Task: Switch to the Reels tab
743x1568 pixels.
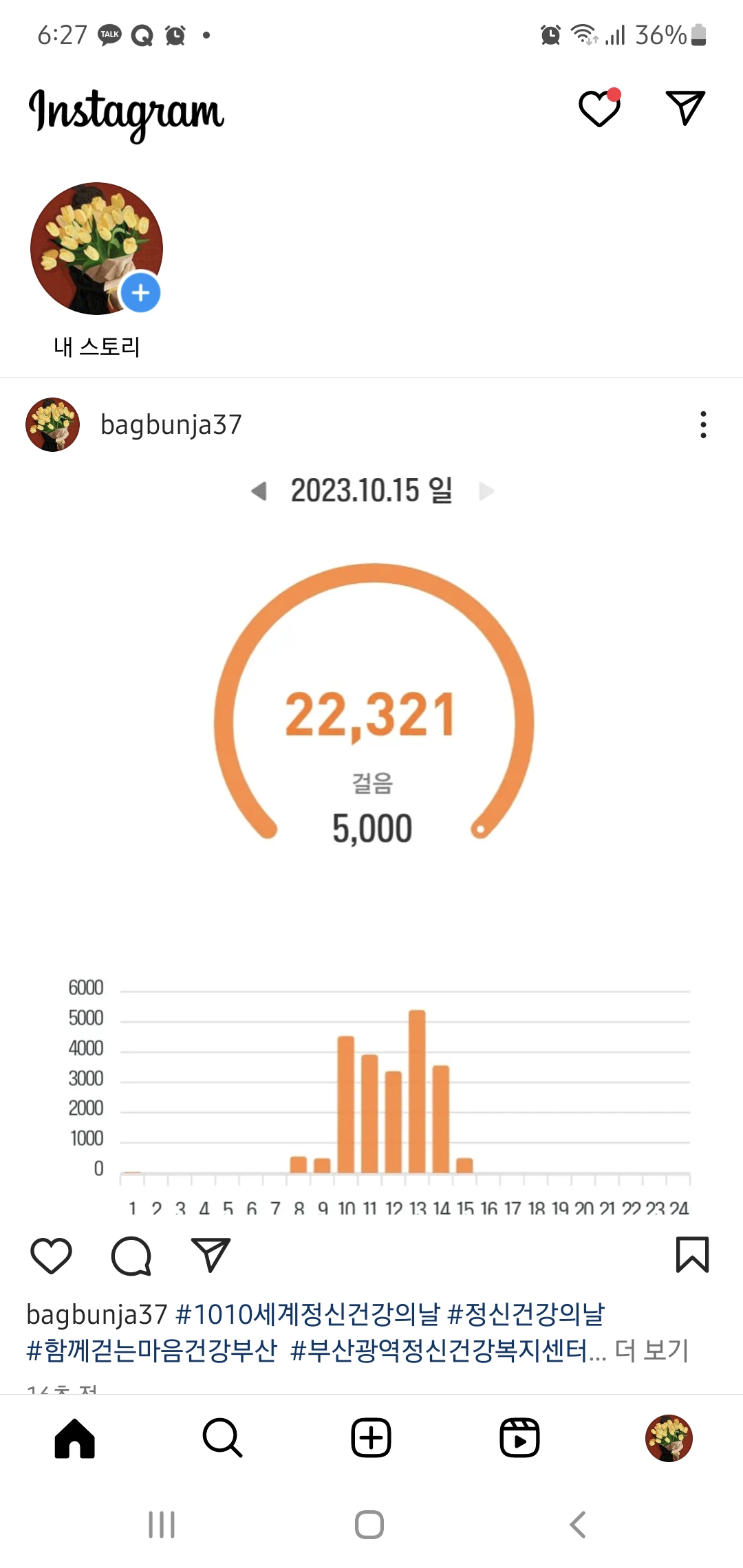Action: point(519,1438)
